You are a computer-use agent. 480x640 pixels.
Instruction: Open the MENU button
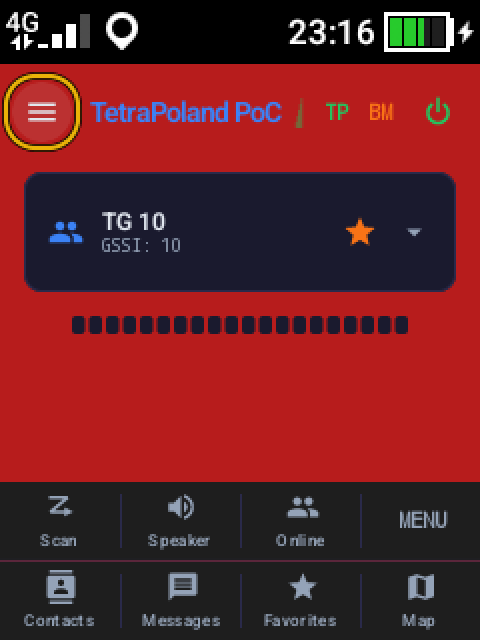[x=422, y=521]
